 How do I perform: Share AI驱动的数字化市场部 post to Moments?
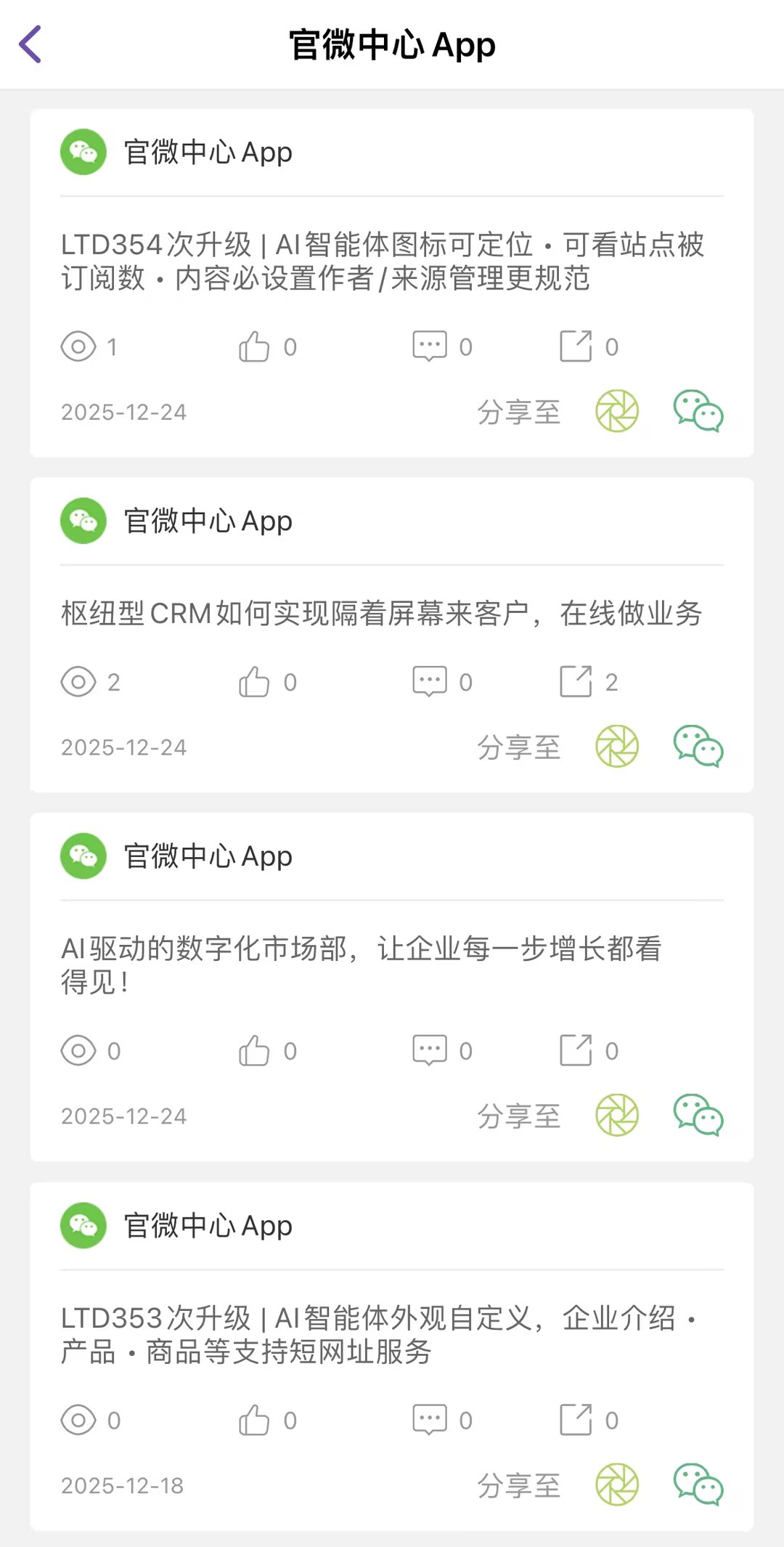pyautogui.click(x=617, y=1116)
